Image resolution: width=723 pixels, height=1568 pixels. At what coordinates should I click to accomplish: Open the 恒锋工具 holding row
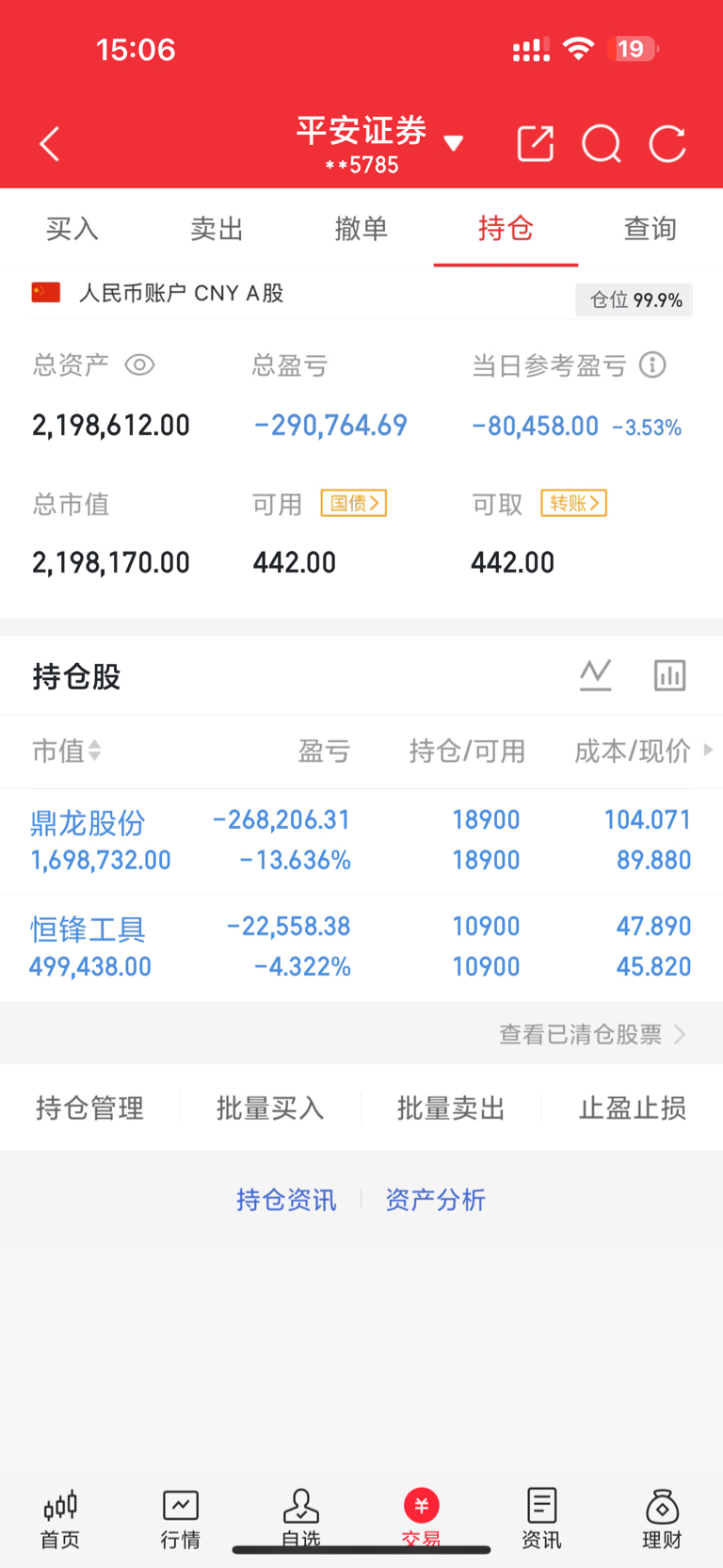[x=361, y=947]
